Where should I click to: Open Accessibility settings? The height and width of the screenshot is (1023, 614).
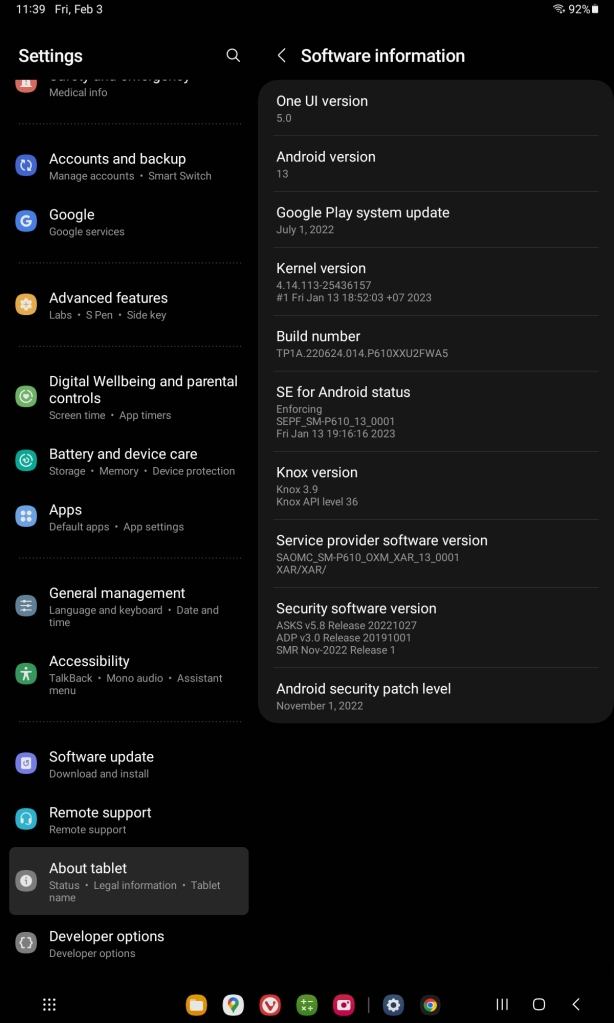[x=129, y=674]
